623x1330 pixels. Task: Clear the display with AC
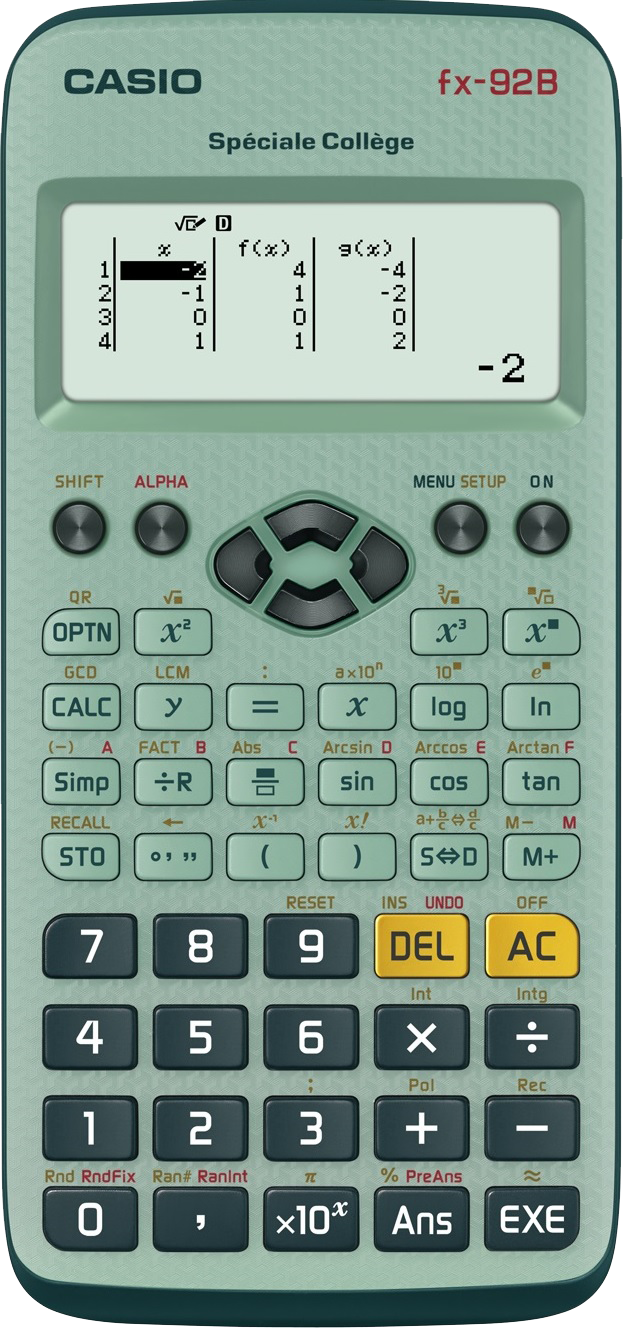(x=532, y=946)
